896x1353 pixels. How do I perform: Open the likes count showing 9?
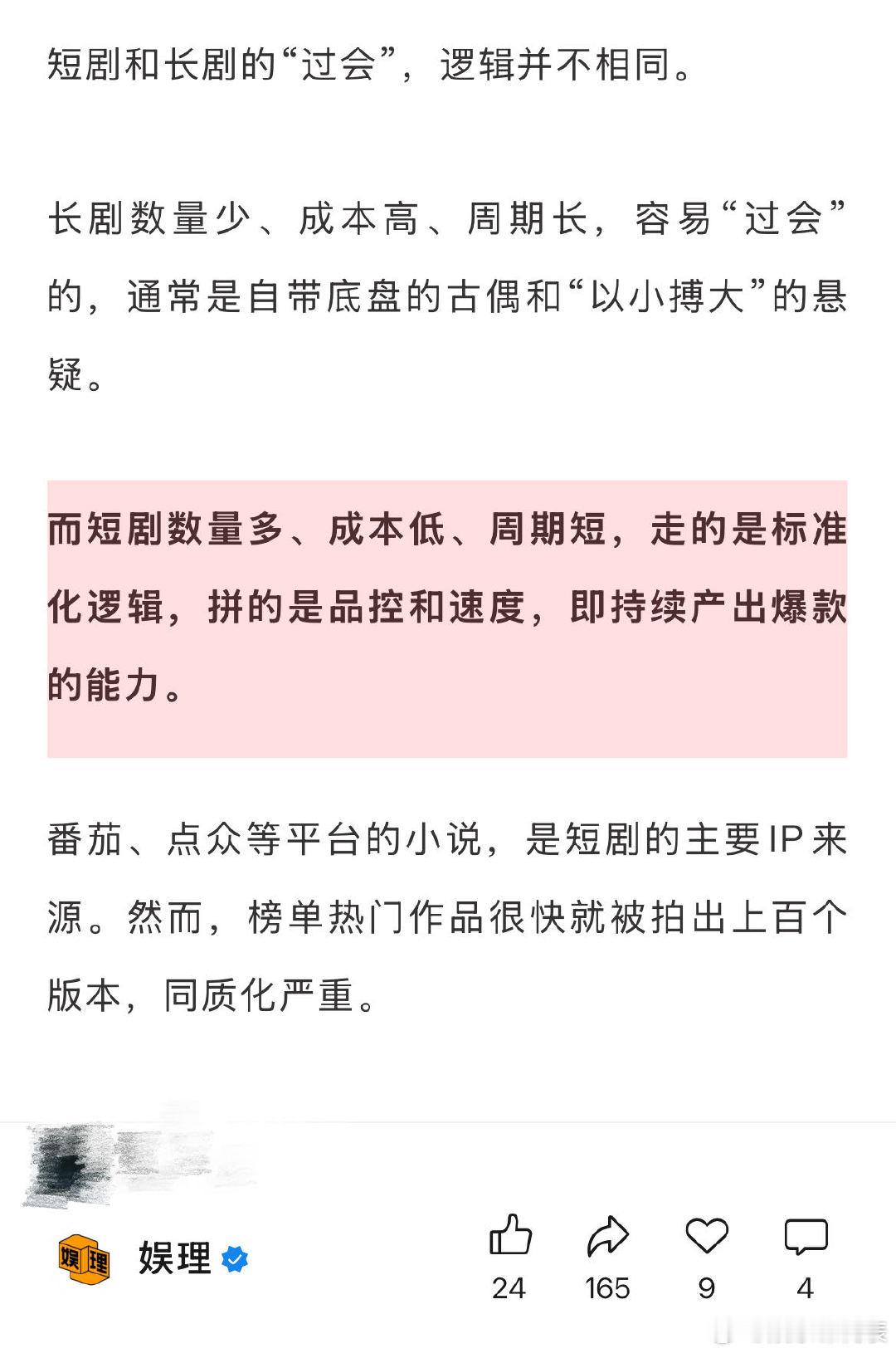(x=704, y=1288)
